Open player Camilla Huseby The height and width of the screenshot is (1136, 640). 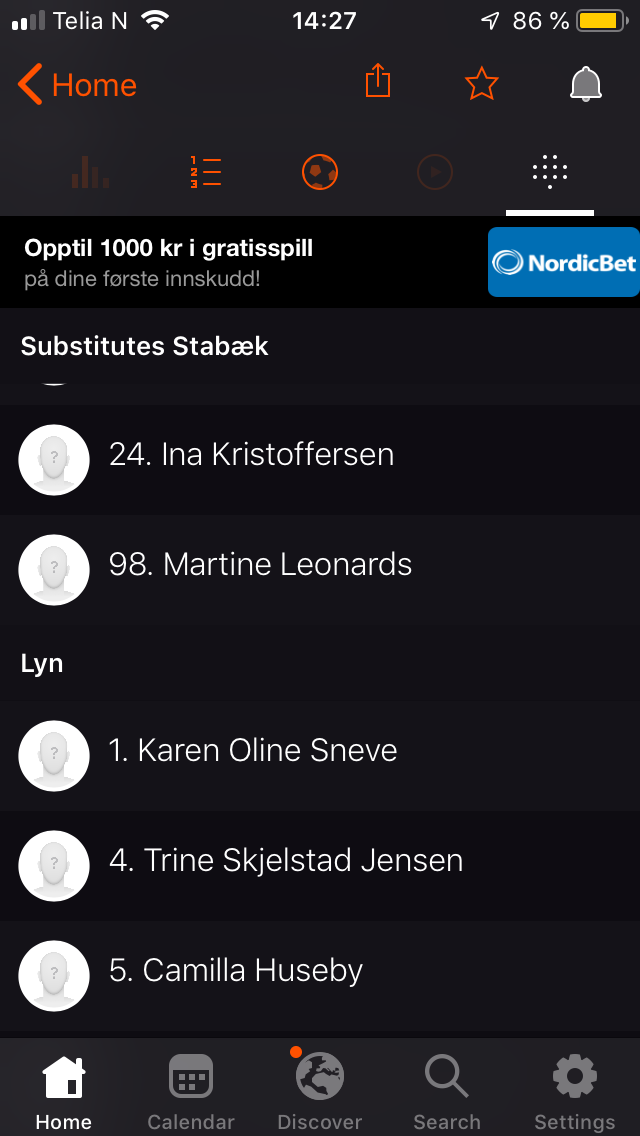tap(320, 976)
